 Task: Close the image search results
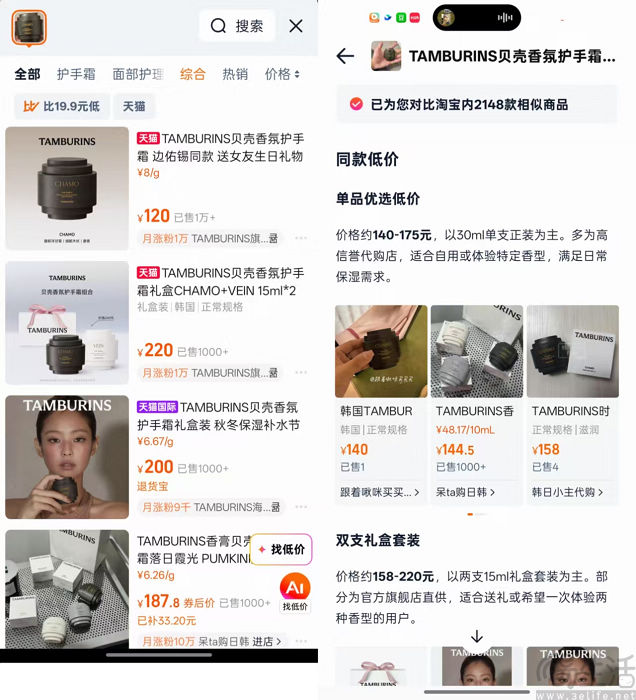click(x=296, y=26)
